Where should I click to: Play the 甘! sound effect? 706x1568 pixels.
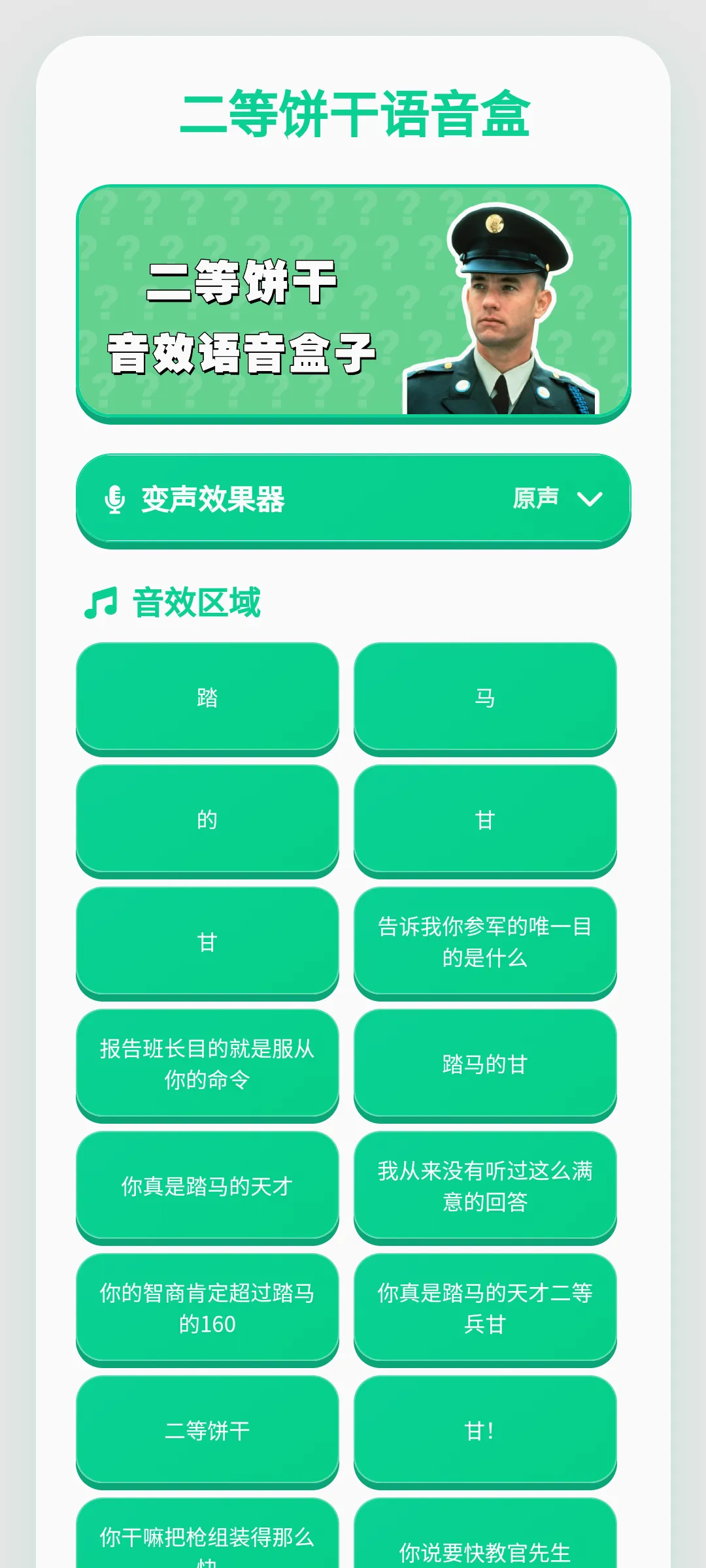(x=485, y=1430)
